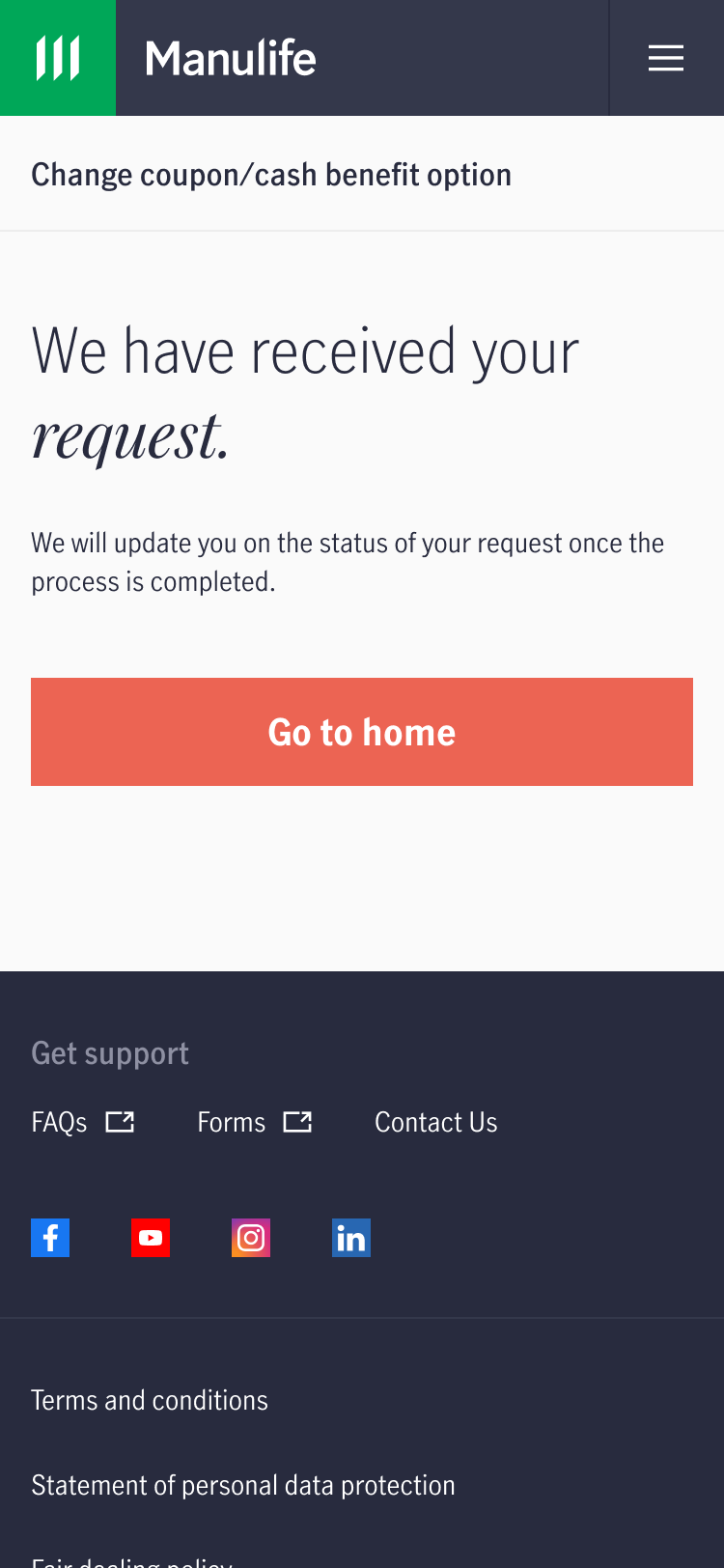
Task: Open Terms and conditions
Action: point(150,1400)
